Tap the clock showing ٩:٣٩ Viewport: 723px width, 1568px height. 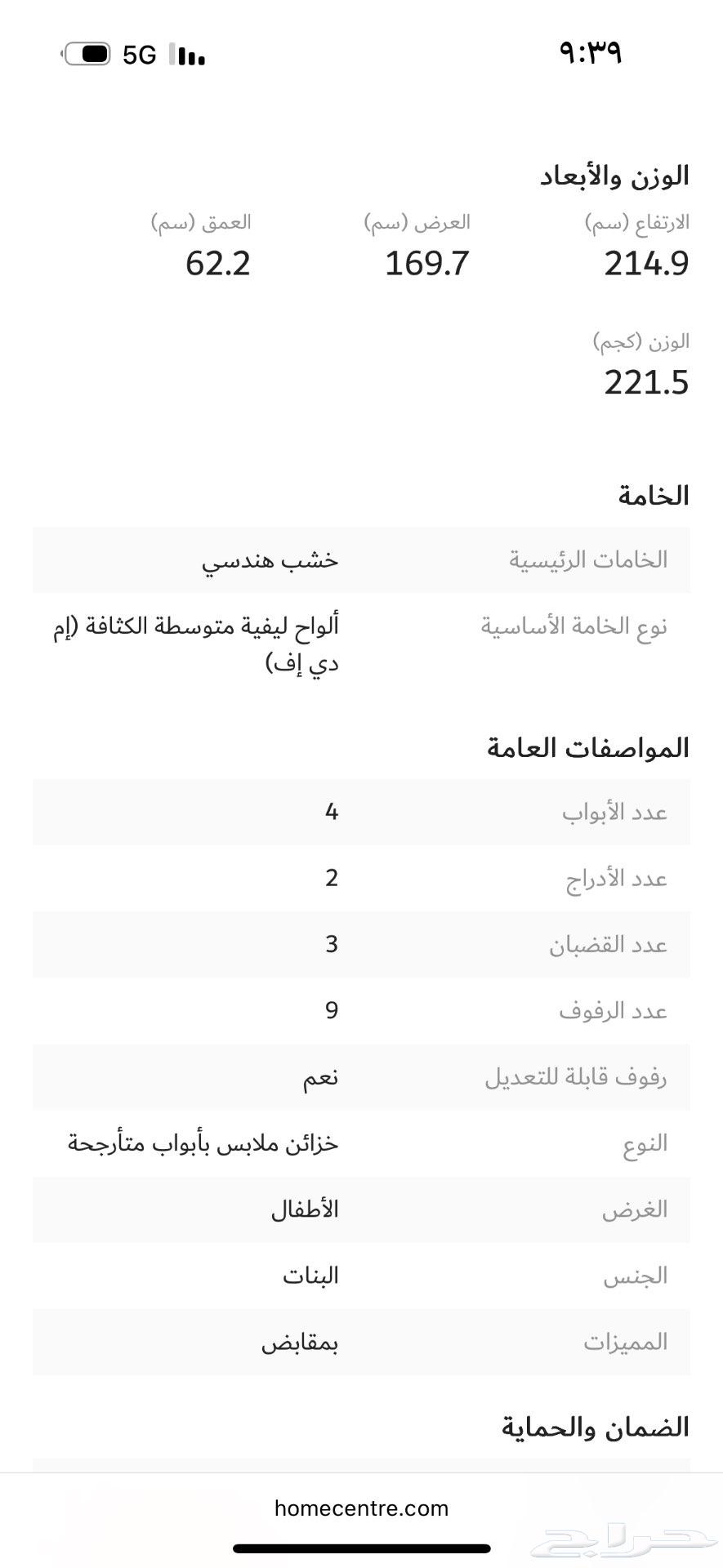click(x=587, y=51)
